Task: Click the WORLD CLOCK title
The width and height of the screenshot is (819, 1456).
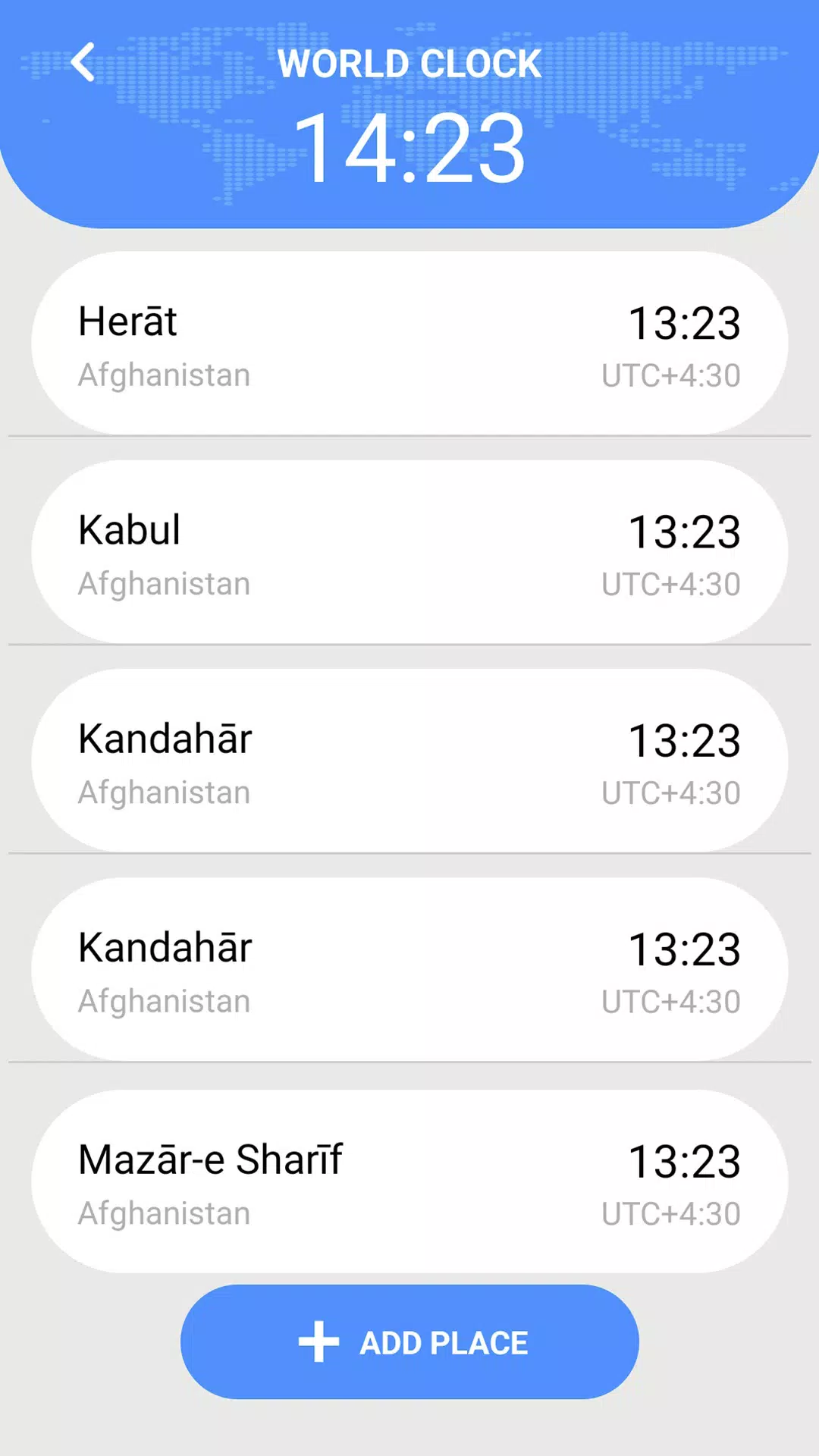Action: coord(409,64)
